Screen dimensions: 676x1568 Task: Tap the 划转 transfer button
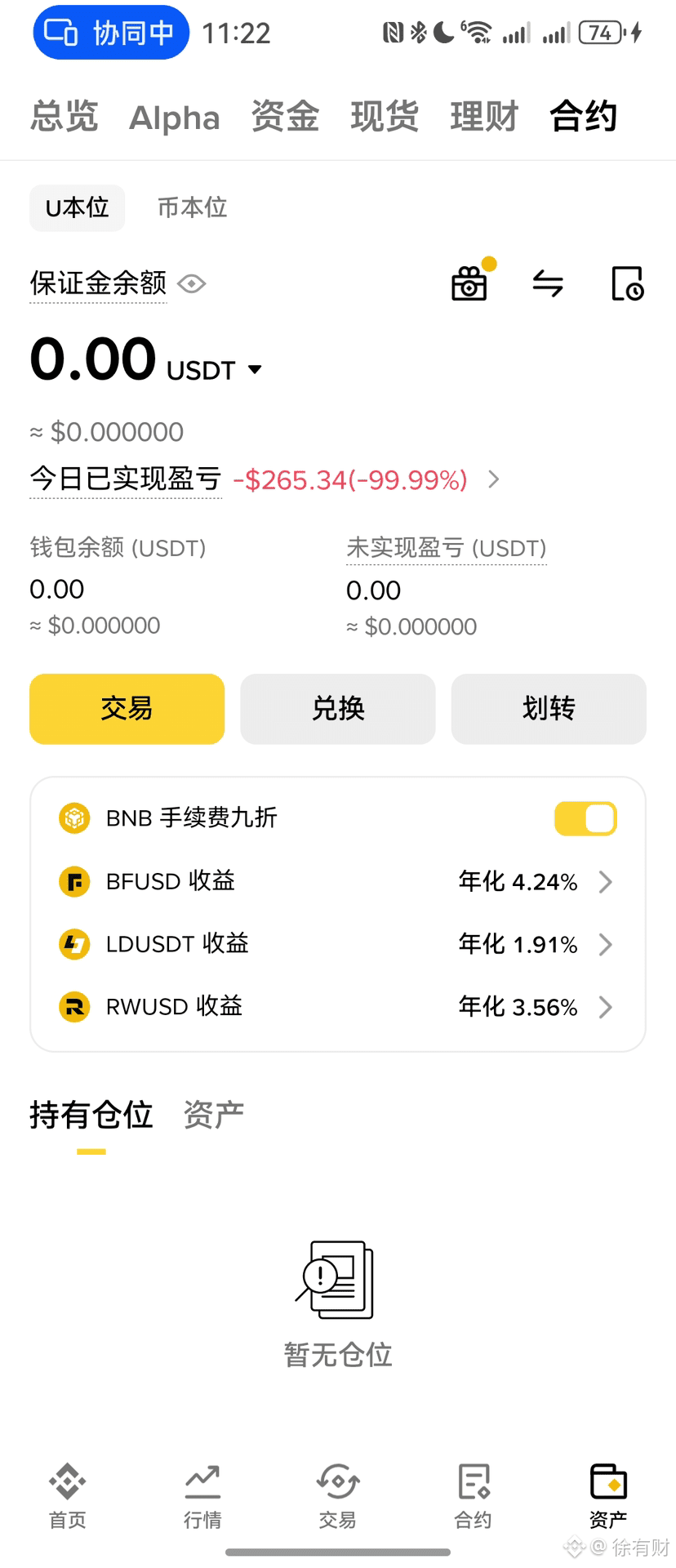click(x=548, y=709)
